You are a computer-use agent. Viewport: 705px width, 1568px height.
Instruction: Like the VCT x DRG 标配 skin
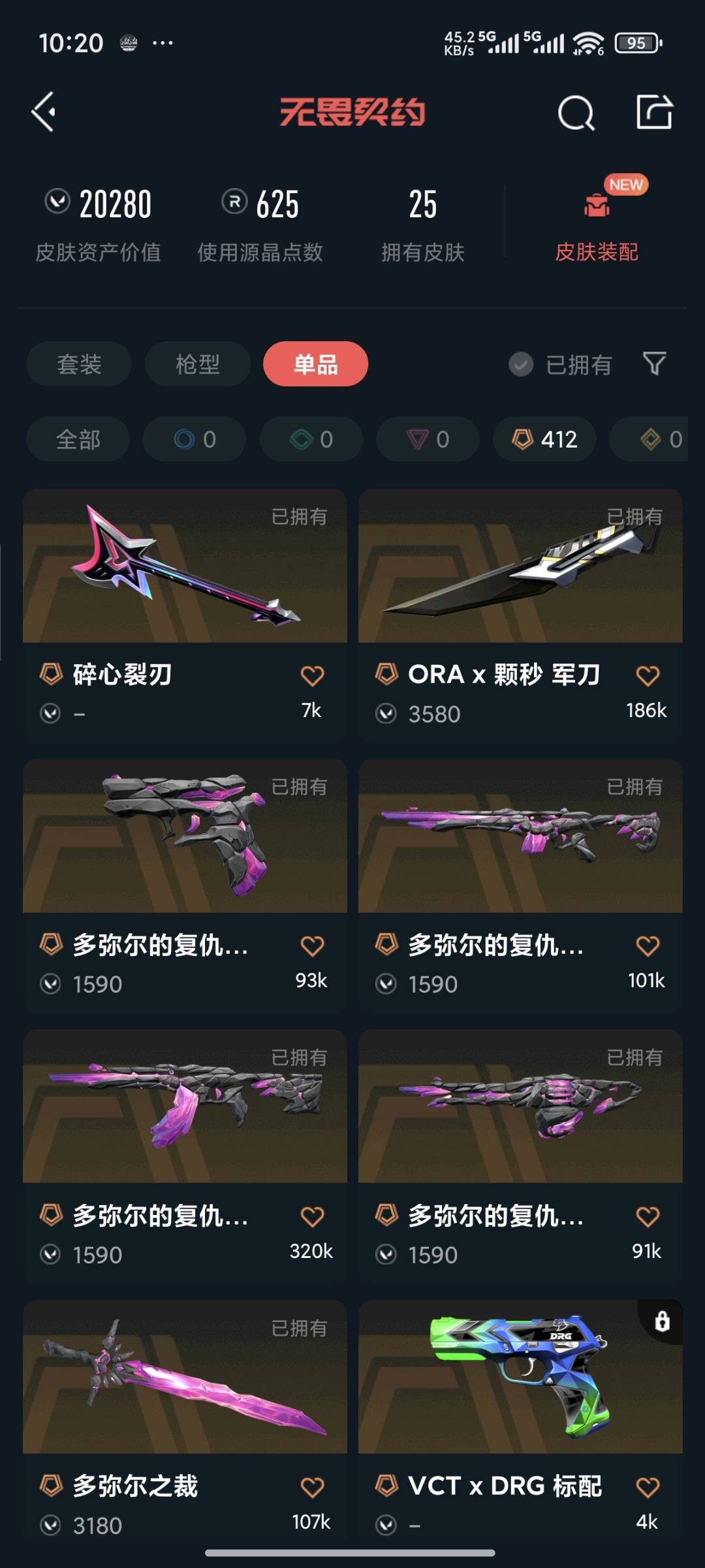[647, 1488]
